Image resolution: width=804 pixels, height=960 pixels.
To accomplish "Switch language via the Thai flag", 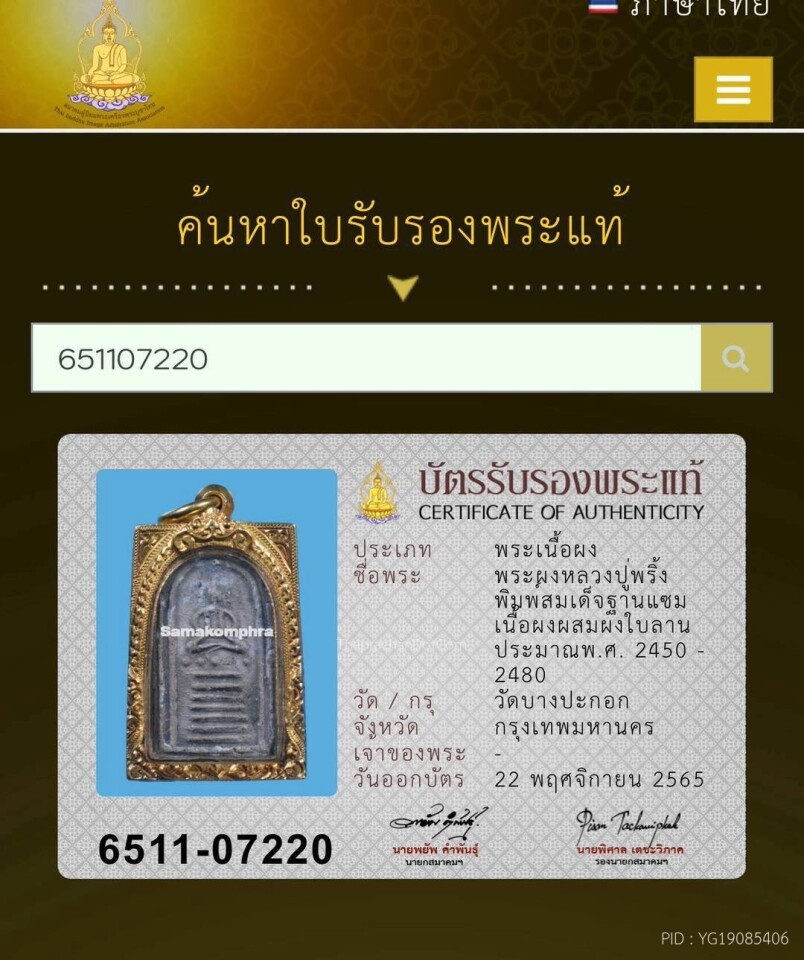I will 603,6.
